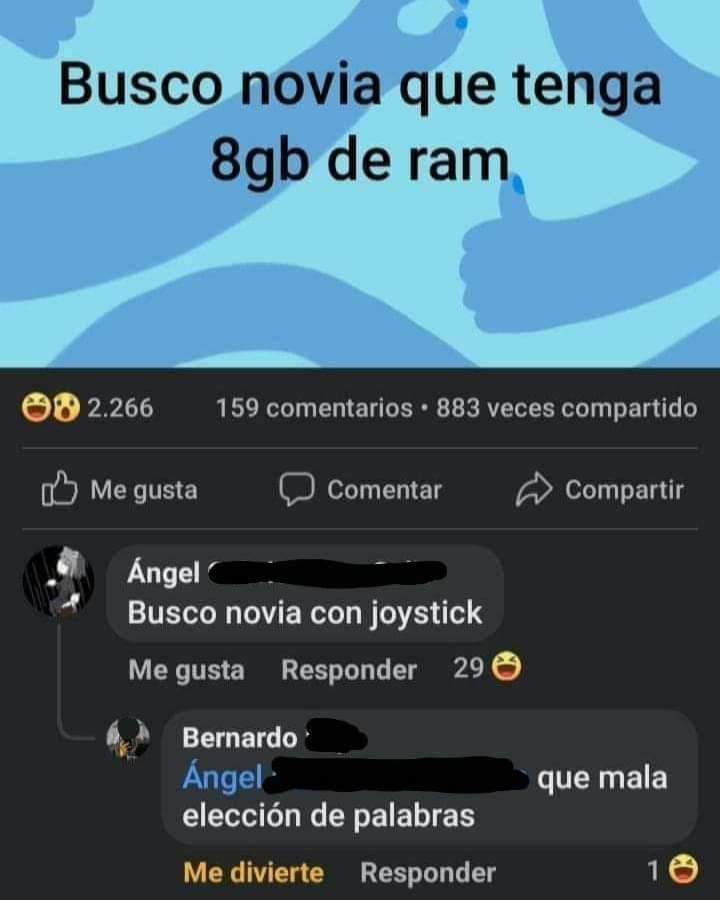Viewport: 720px width, 900px height.
Task: Open the post's 2.266 reactions list
Action: [88, 408]
